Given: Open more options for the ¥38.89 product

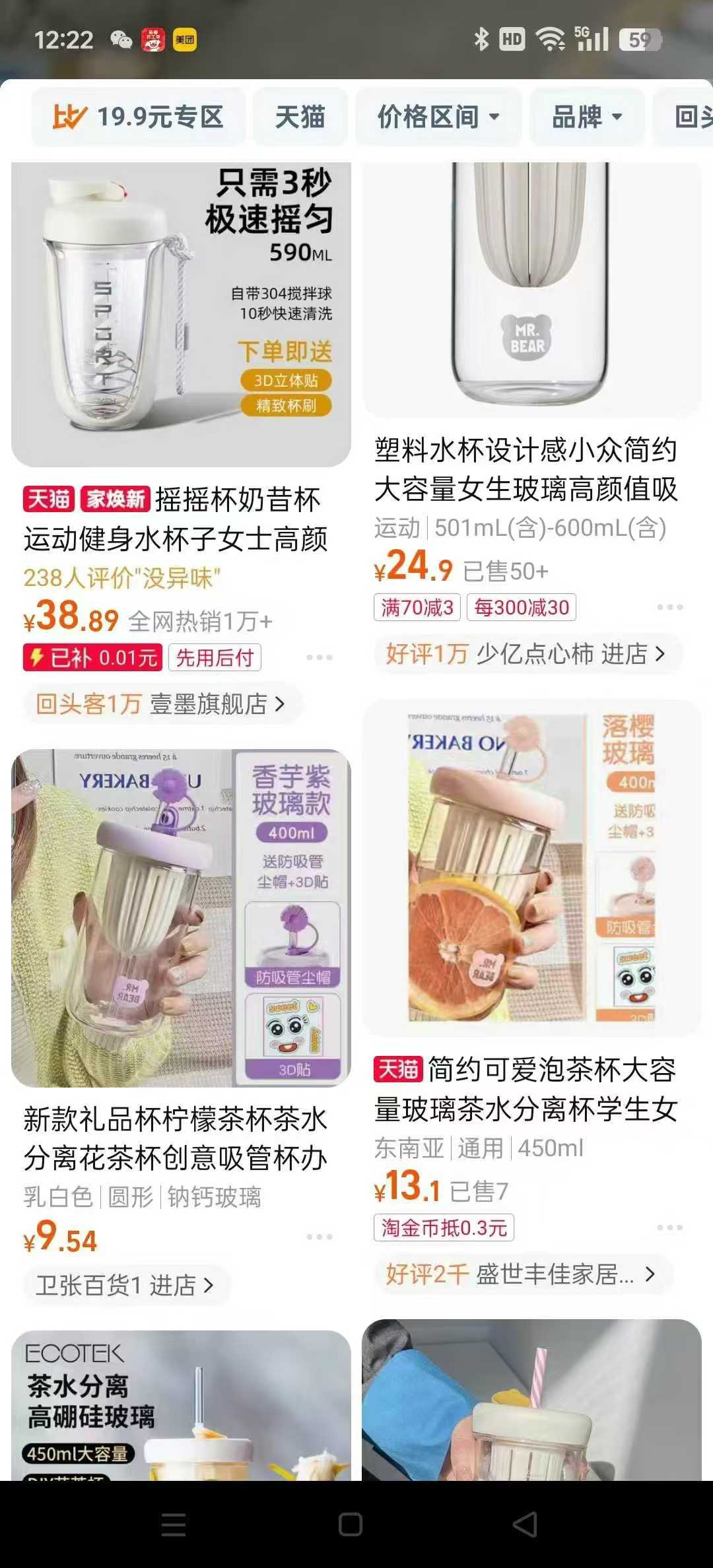Looking at the screenshot, I should [319, 657].
